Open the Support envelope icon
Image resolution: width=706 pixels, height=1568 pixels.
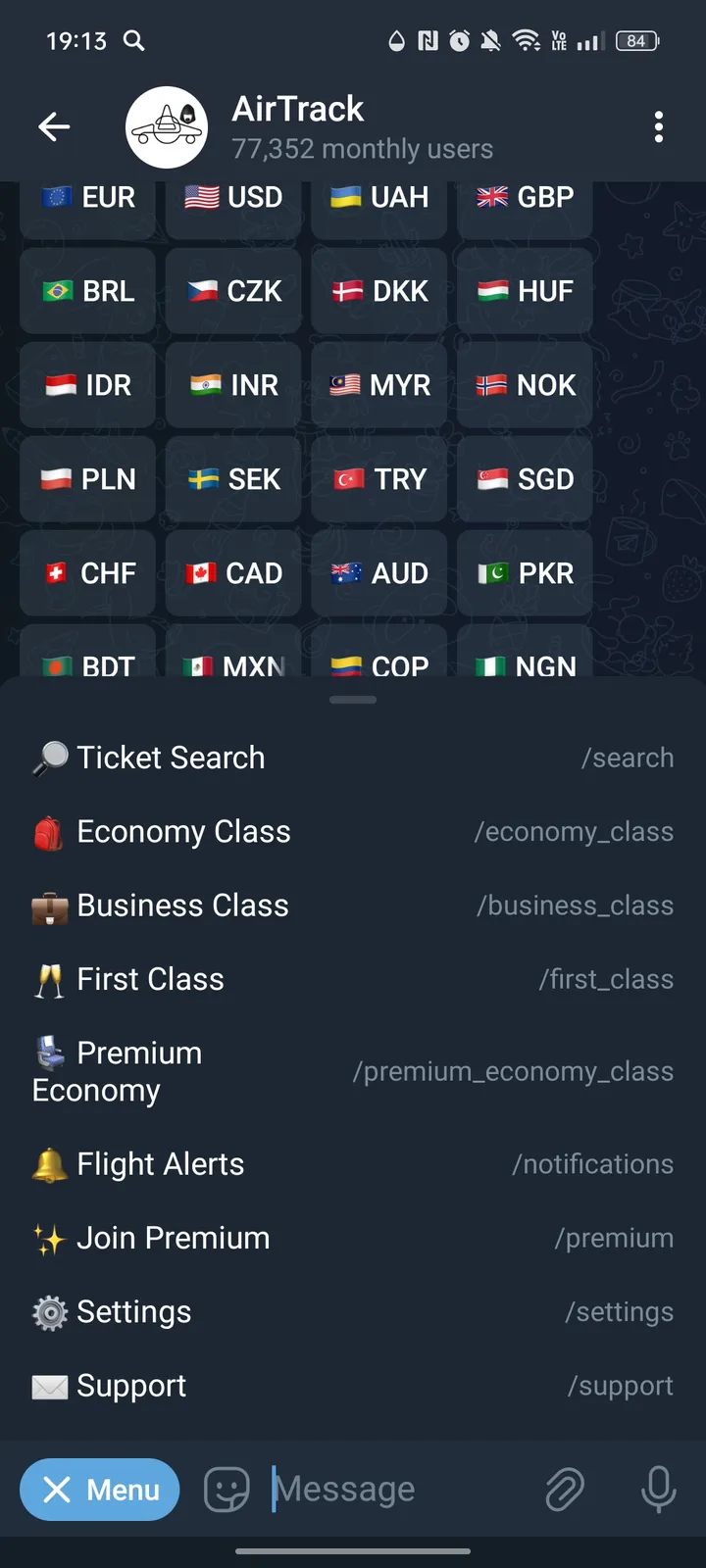pos(48,1386)
